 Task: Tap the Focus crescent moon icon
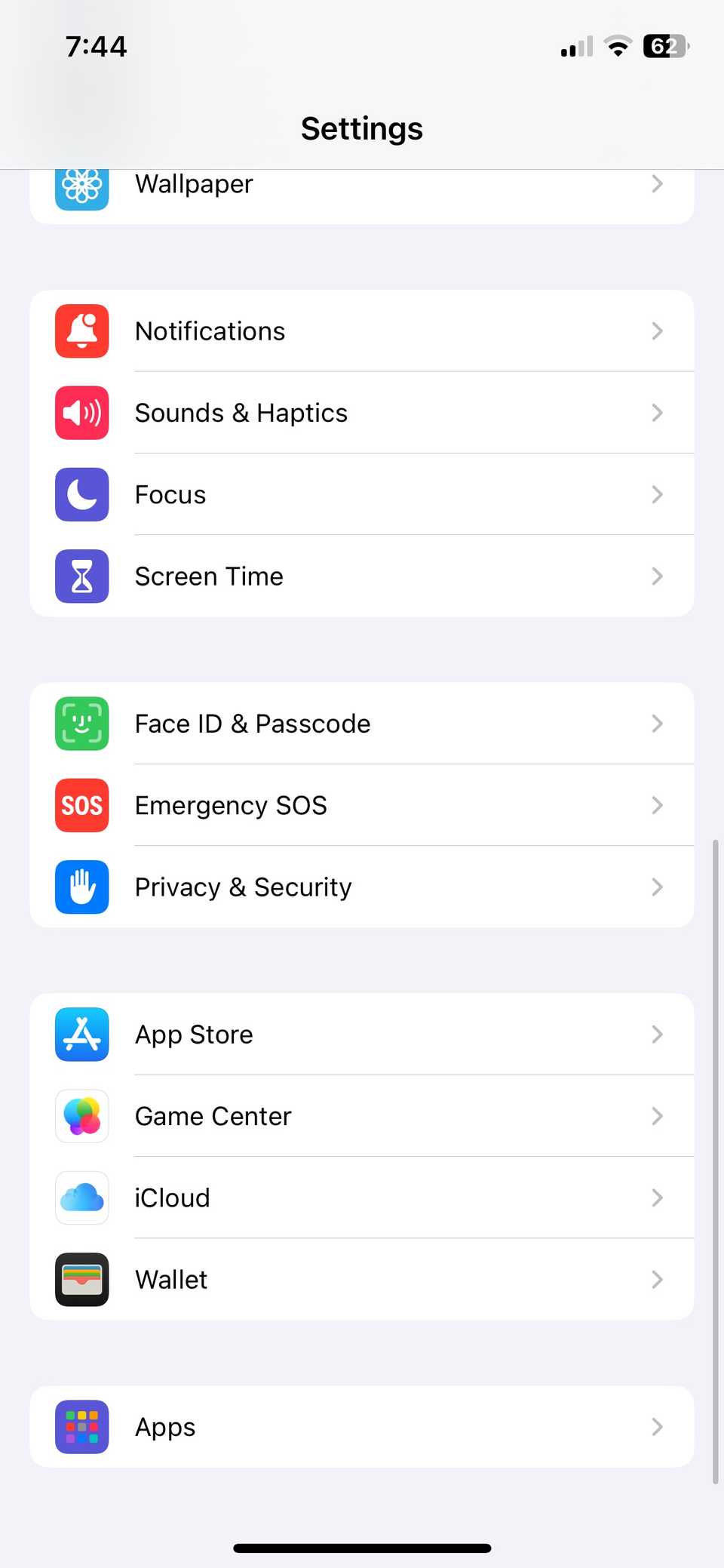tap(81, 494)
